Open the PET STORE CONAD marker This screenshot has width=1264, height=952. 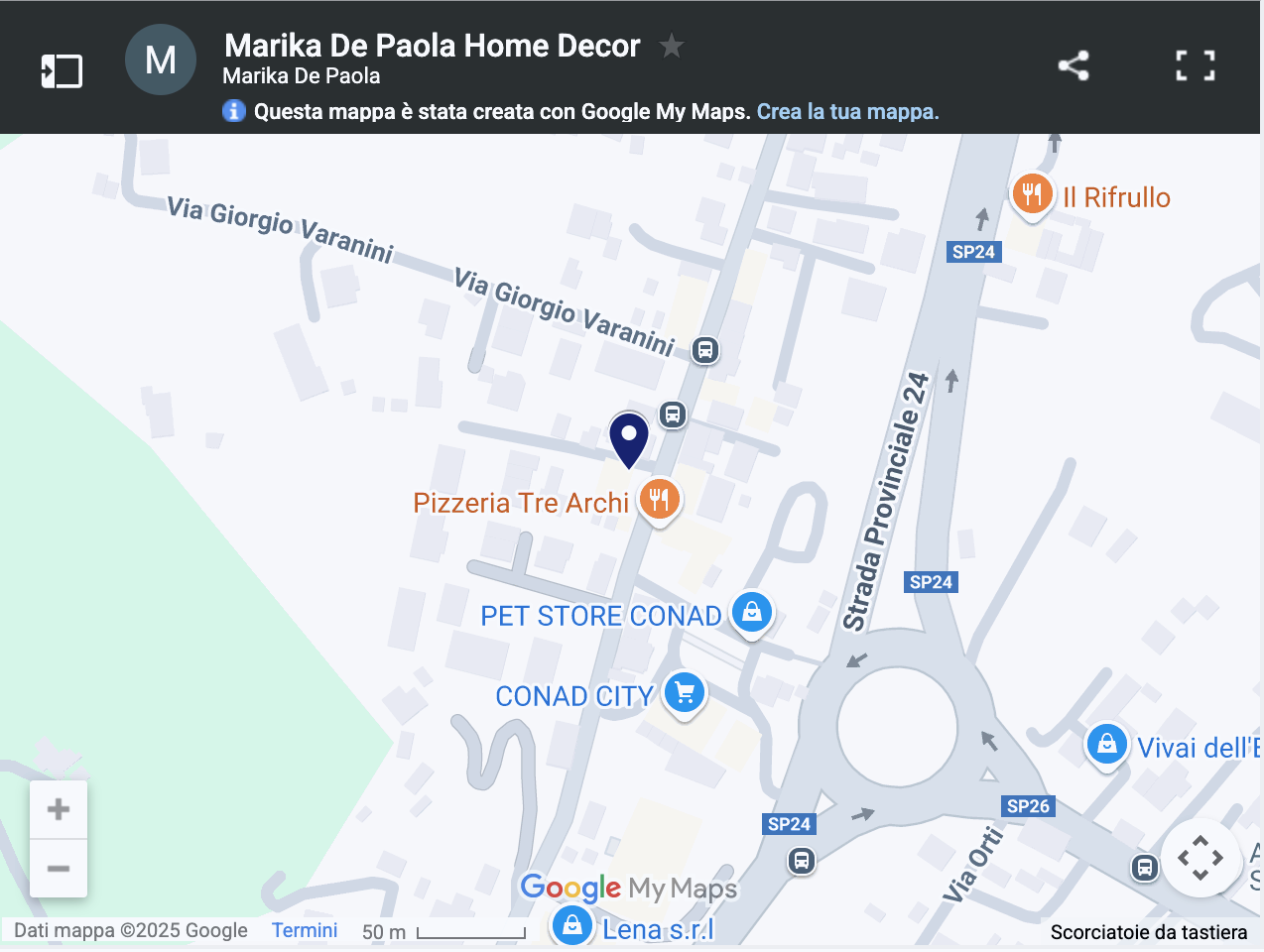(x=752, y=613)
